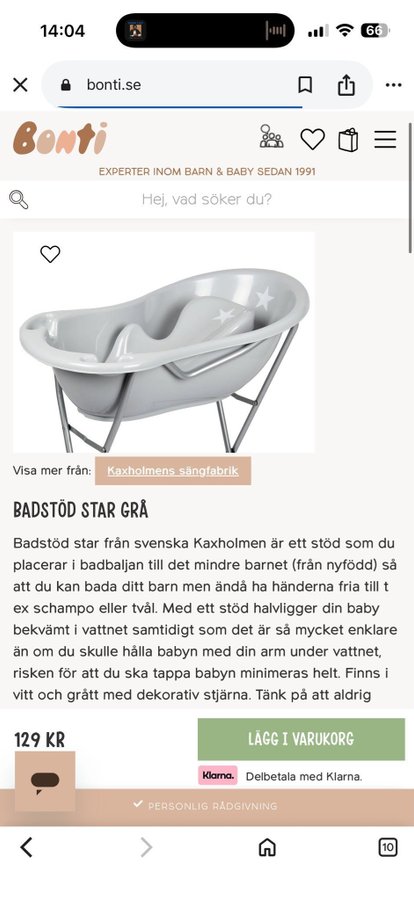Viewport: 414px width, 900px height.
Task: Open the tab switcher showing 10 tabs
Action: pyautogui.click(x=388, y=847)
